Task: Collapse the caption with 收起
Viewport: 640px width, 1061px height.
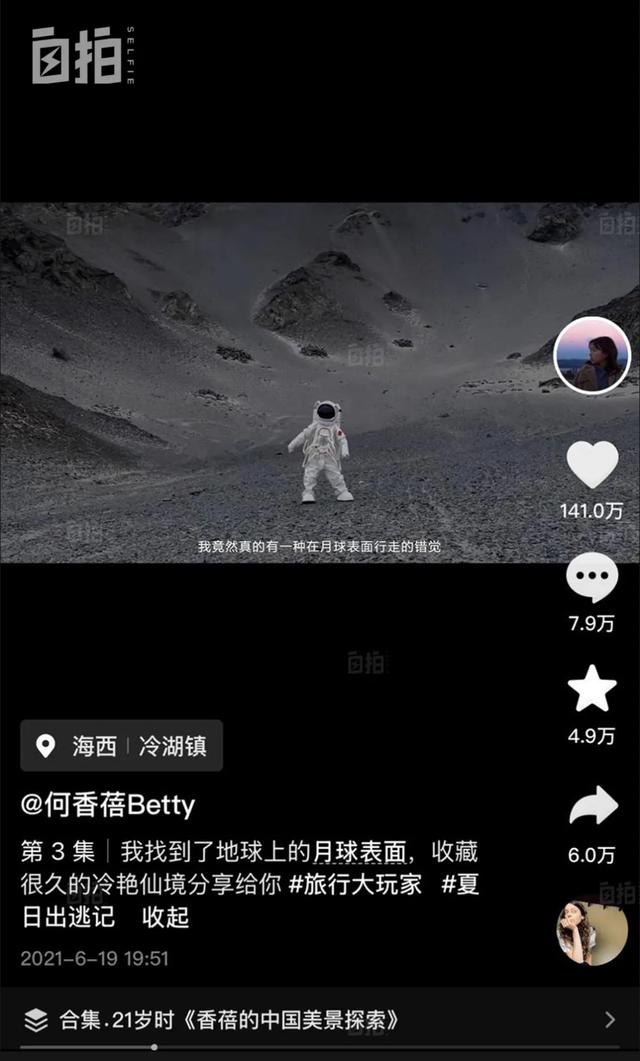Action: pyautogui.click(x=165, y=917)
